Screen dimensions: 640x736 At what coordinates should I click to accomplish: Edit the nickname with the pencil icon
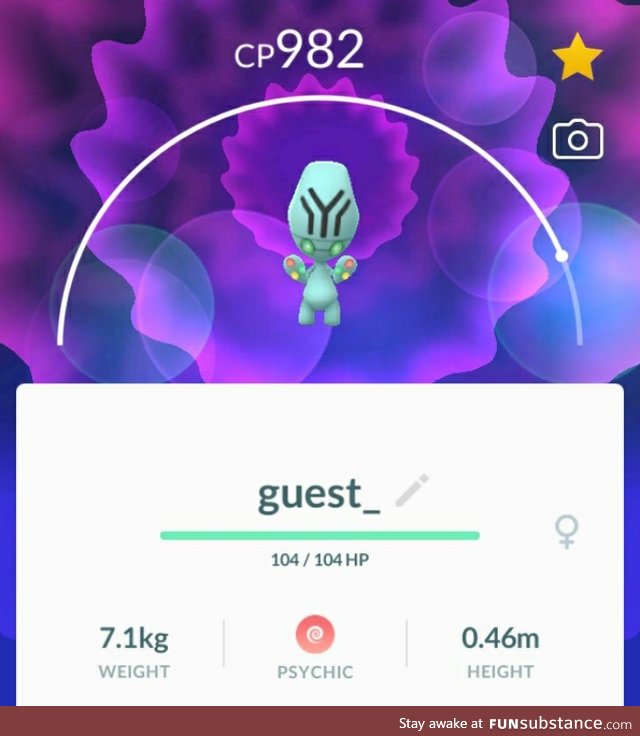click(411, 492)
